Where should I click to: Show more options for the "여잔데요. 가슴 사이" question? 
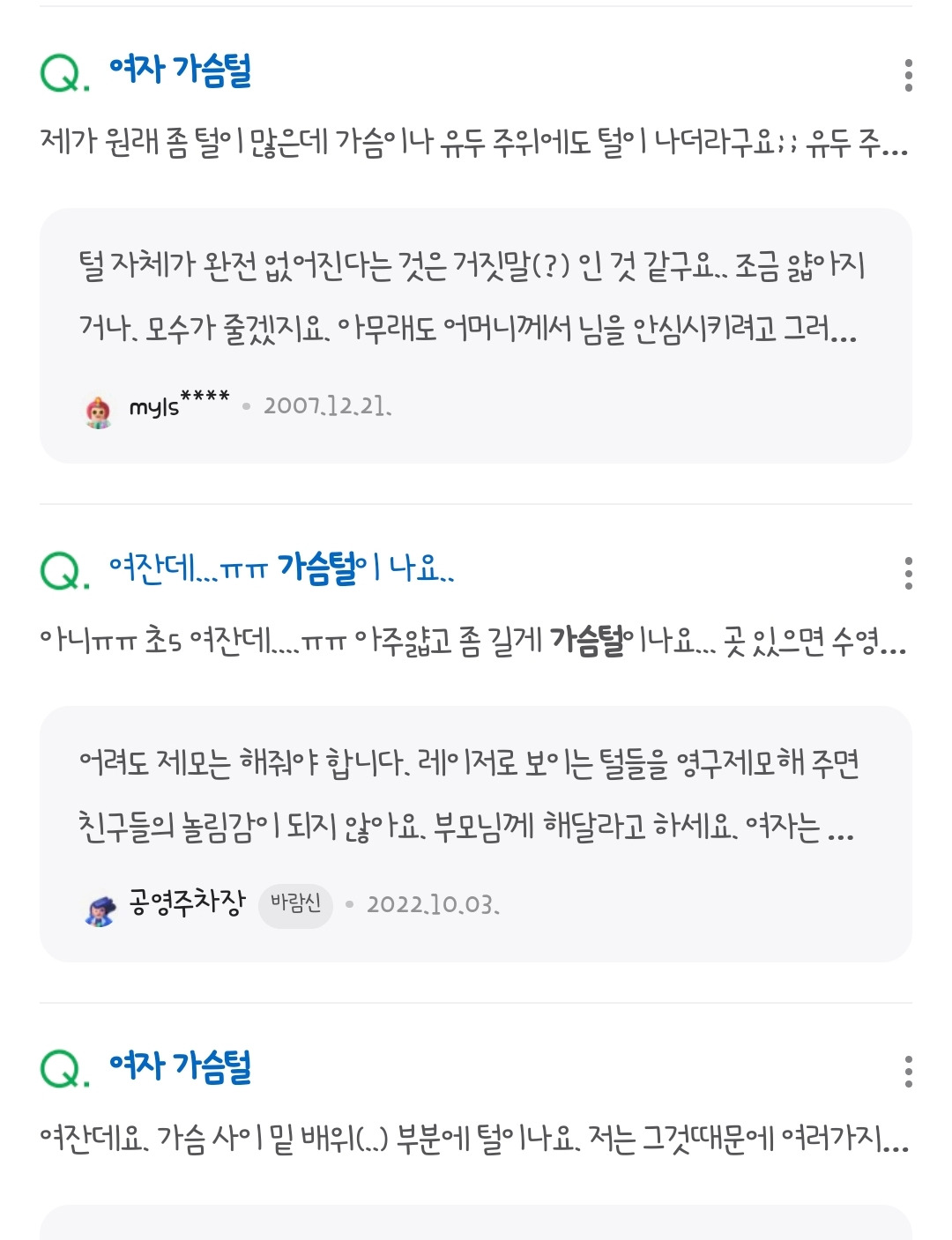pyautogui.click(x=908, y=1072)
